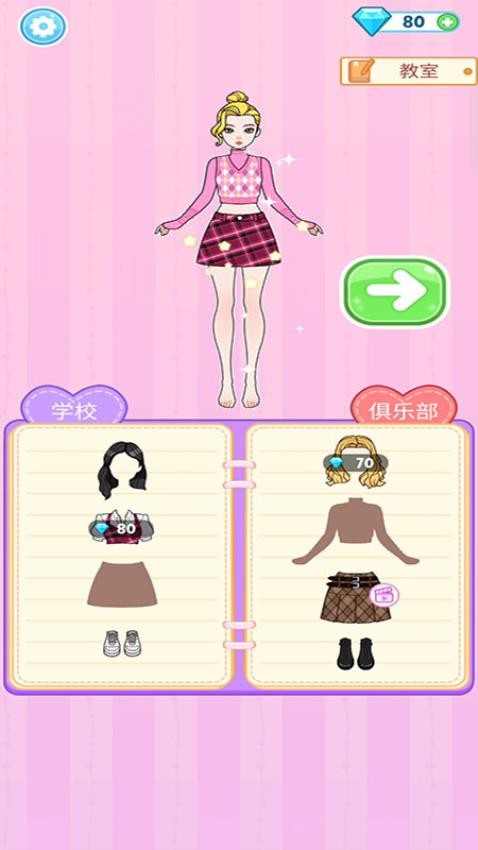Screen dimensions: 478x850
Task: Choose the brown plaid belted skirt
Action: pos(355,597)
